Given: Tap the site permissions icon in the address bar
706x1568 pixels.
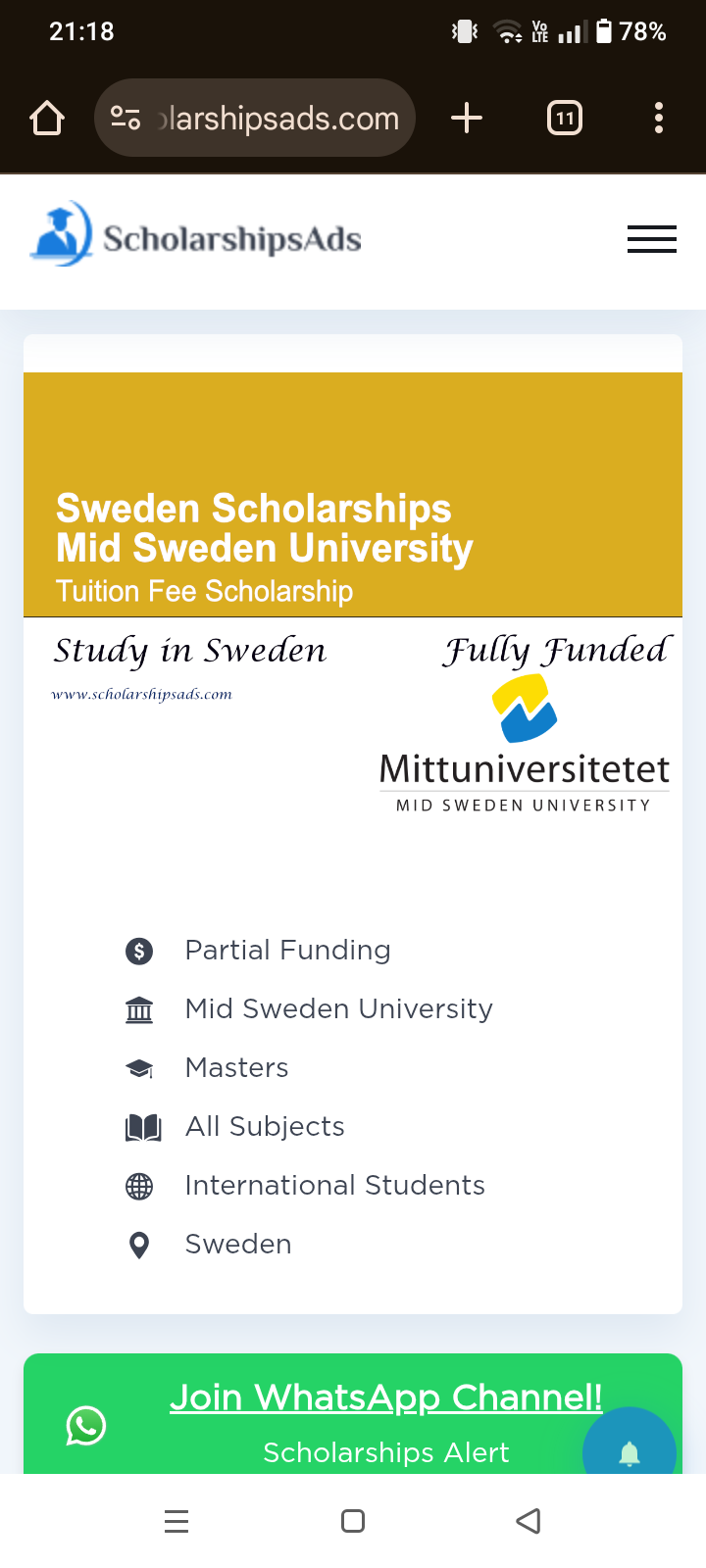Looking at the screenshot, I should pos(126,118).
